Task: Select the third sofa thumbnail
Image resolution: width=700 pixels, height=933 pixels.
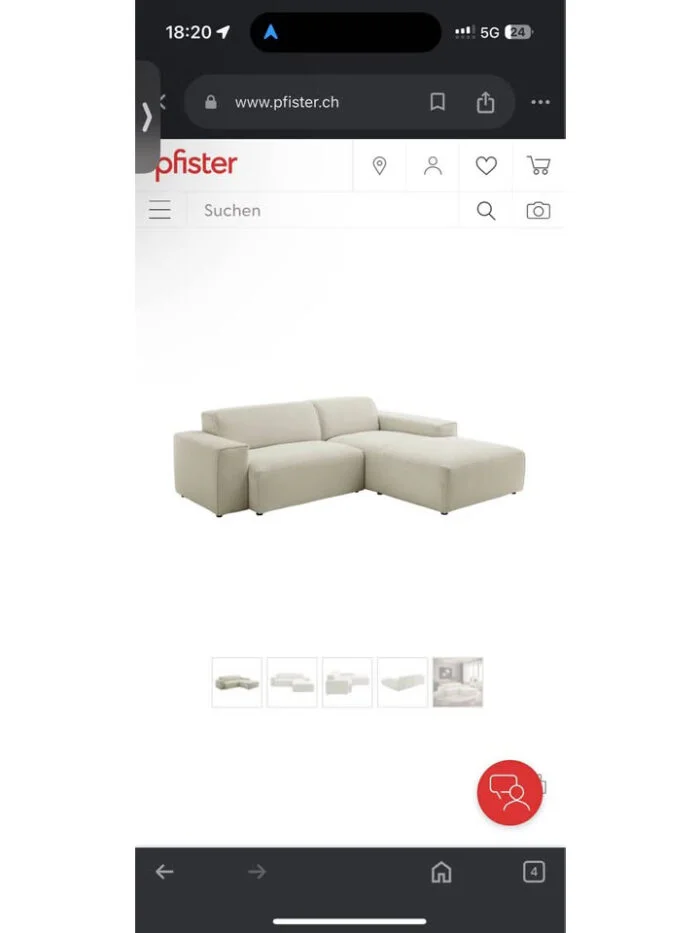Action: pos(347,682)
